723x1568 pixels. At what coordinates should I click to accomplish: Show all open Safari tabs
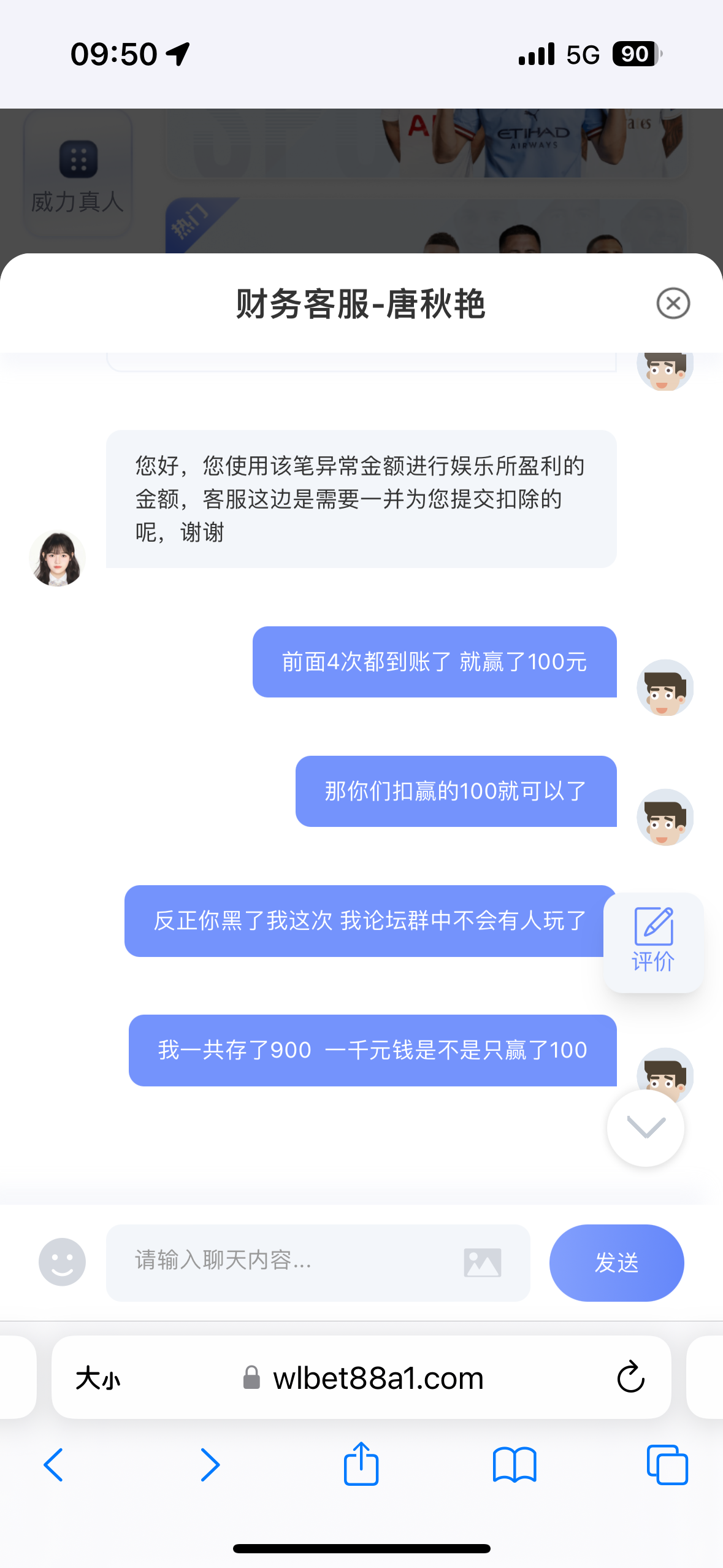click(667, 1465)
